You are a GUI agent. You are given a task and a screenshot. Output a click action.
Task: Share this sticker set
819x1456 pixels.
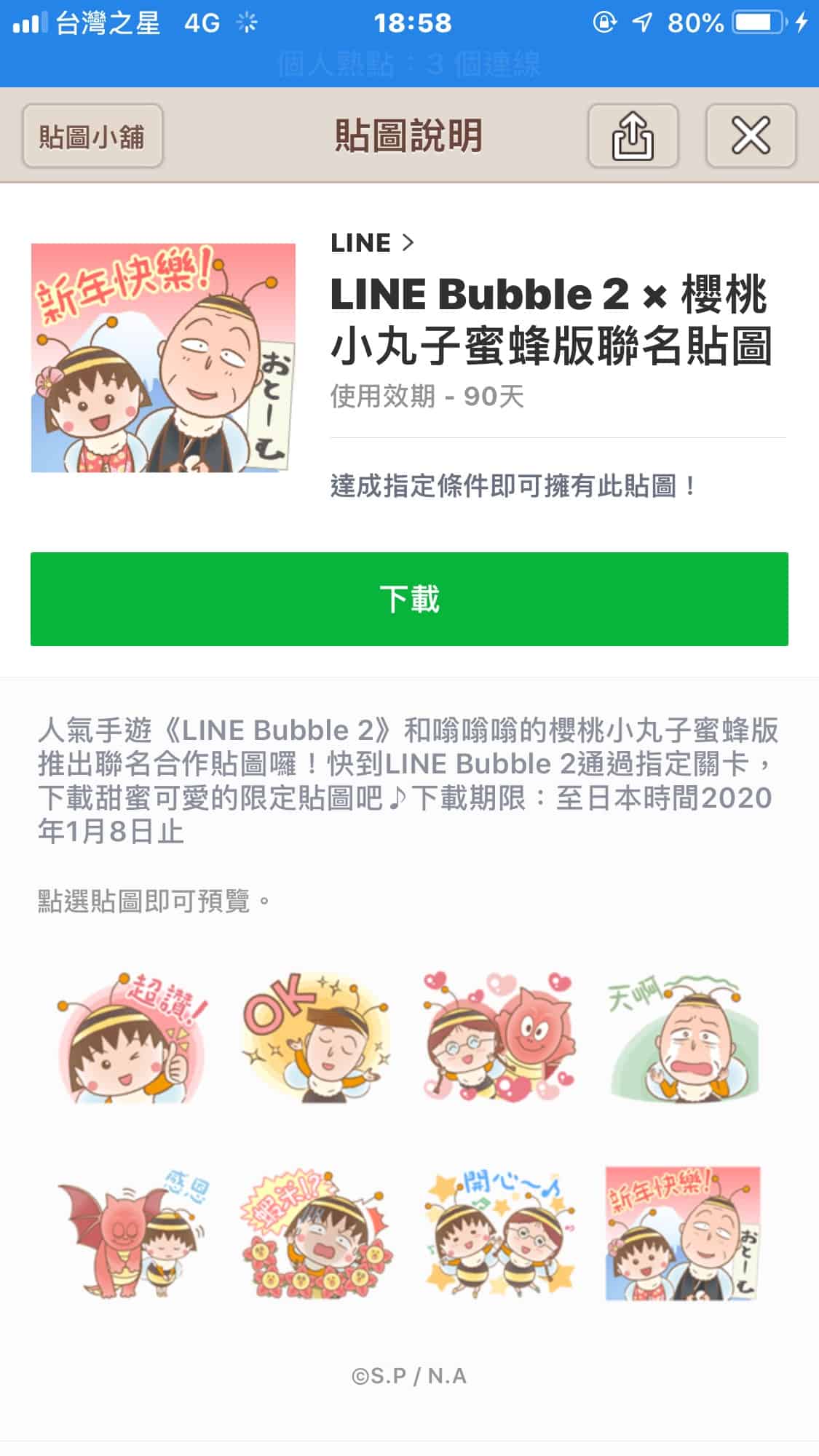633,136
